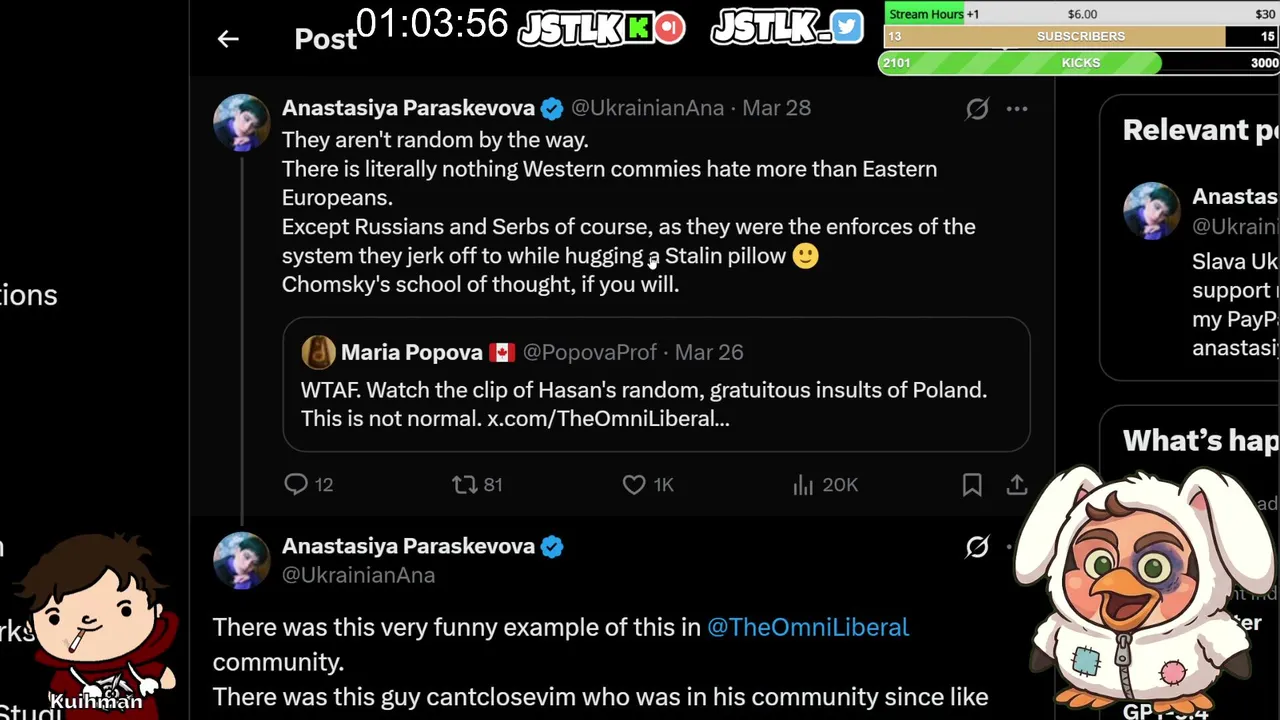Tap the Grok icon on the Mar 28 post
Image resolution: width=1280 pixels, height=720 pixels.
(977, 109)
